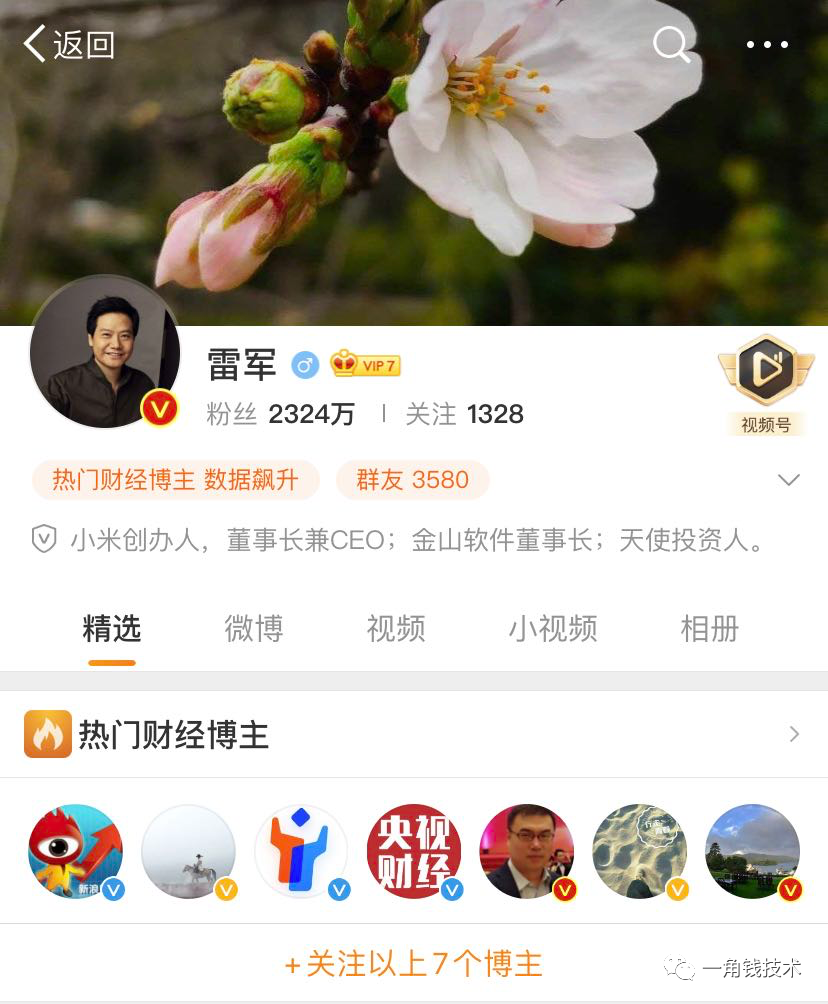Go back using 返回
828x1004 pixels.
(68, 45)
